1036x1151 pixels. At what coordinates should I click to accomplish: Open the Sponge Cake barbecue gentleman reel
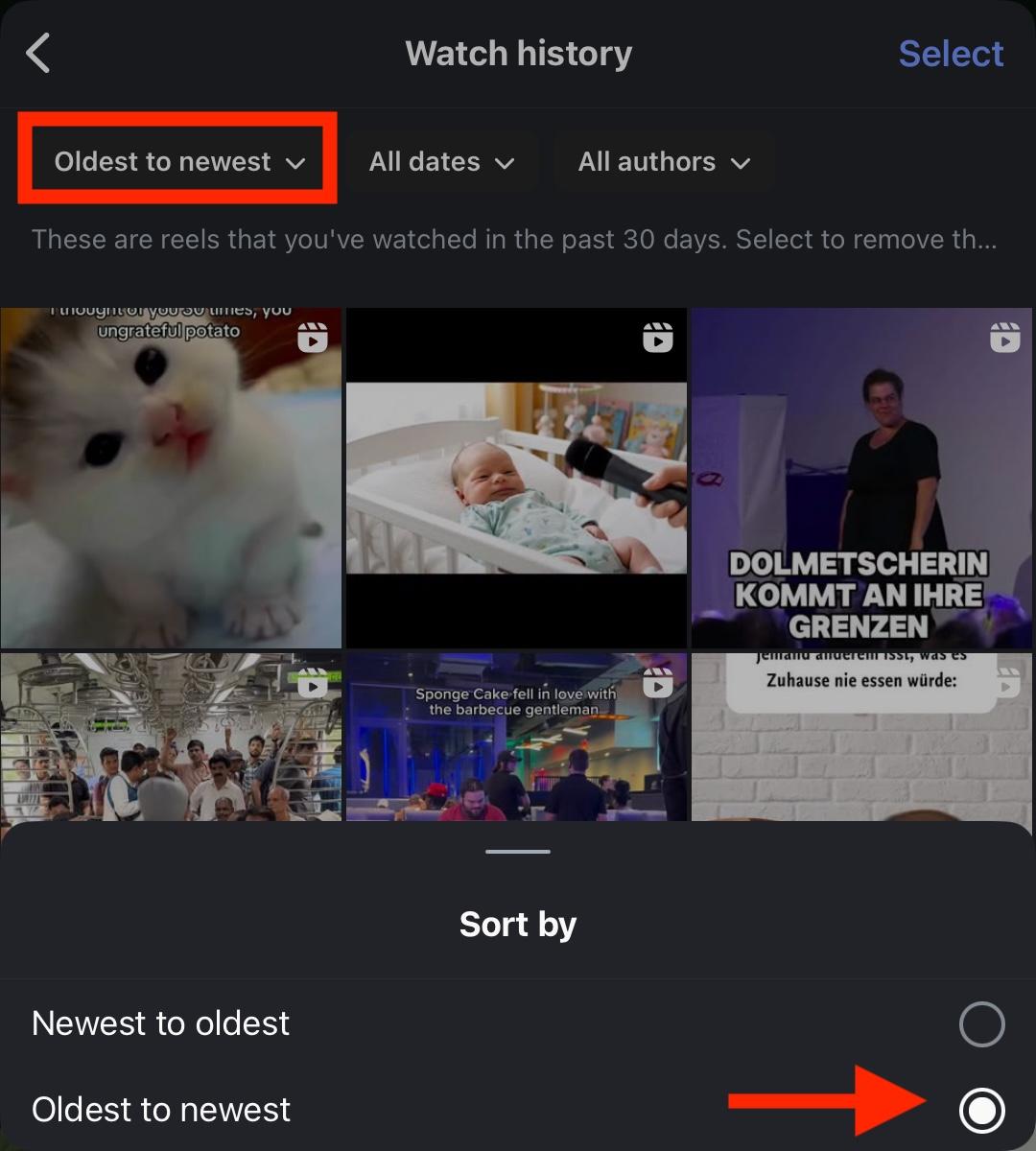[516, 737]
